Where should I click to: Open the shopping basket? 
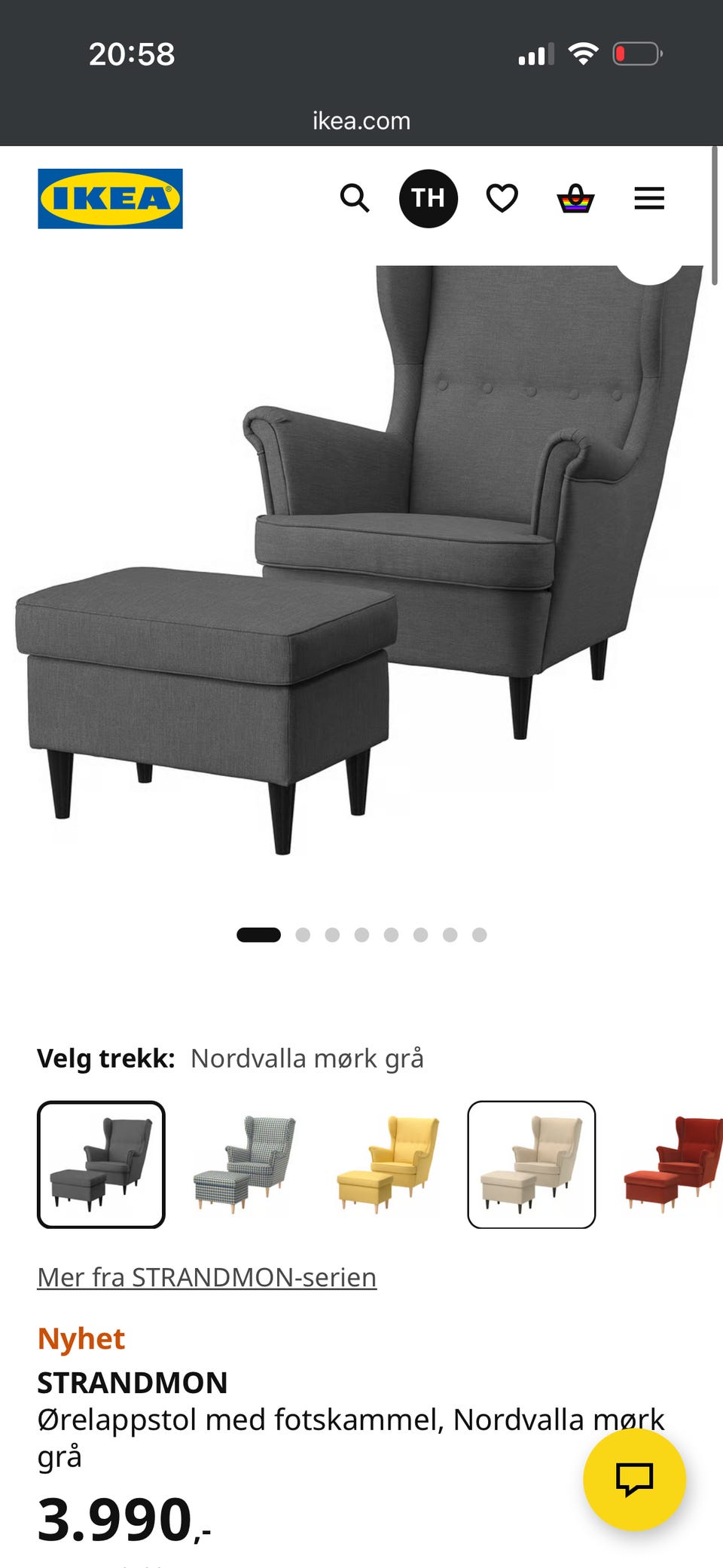coord(576,199)
